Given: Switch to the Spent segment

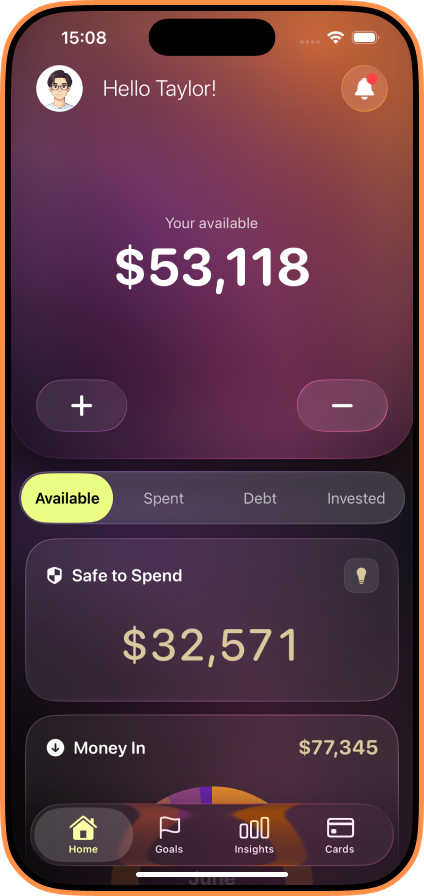Looking at the screenshot, I should pyautogui.click(x=163, y=498).
